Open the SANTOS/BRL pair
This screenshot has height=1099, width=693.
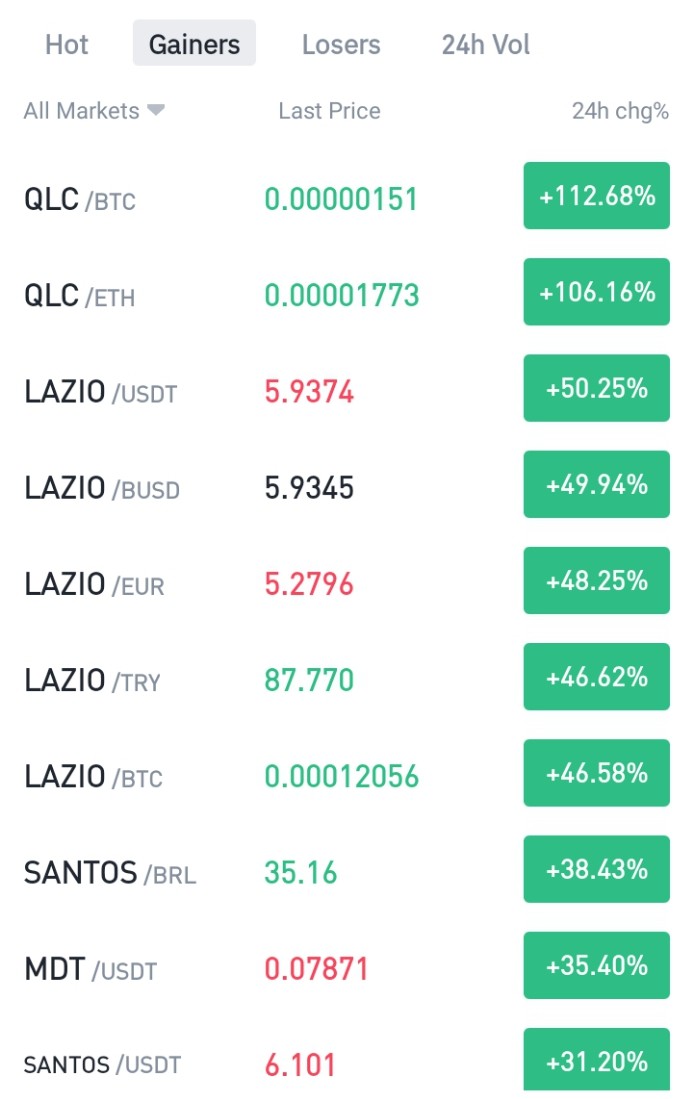346,870
